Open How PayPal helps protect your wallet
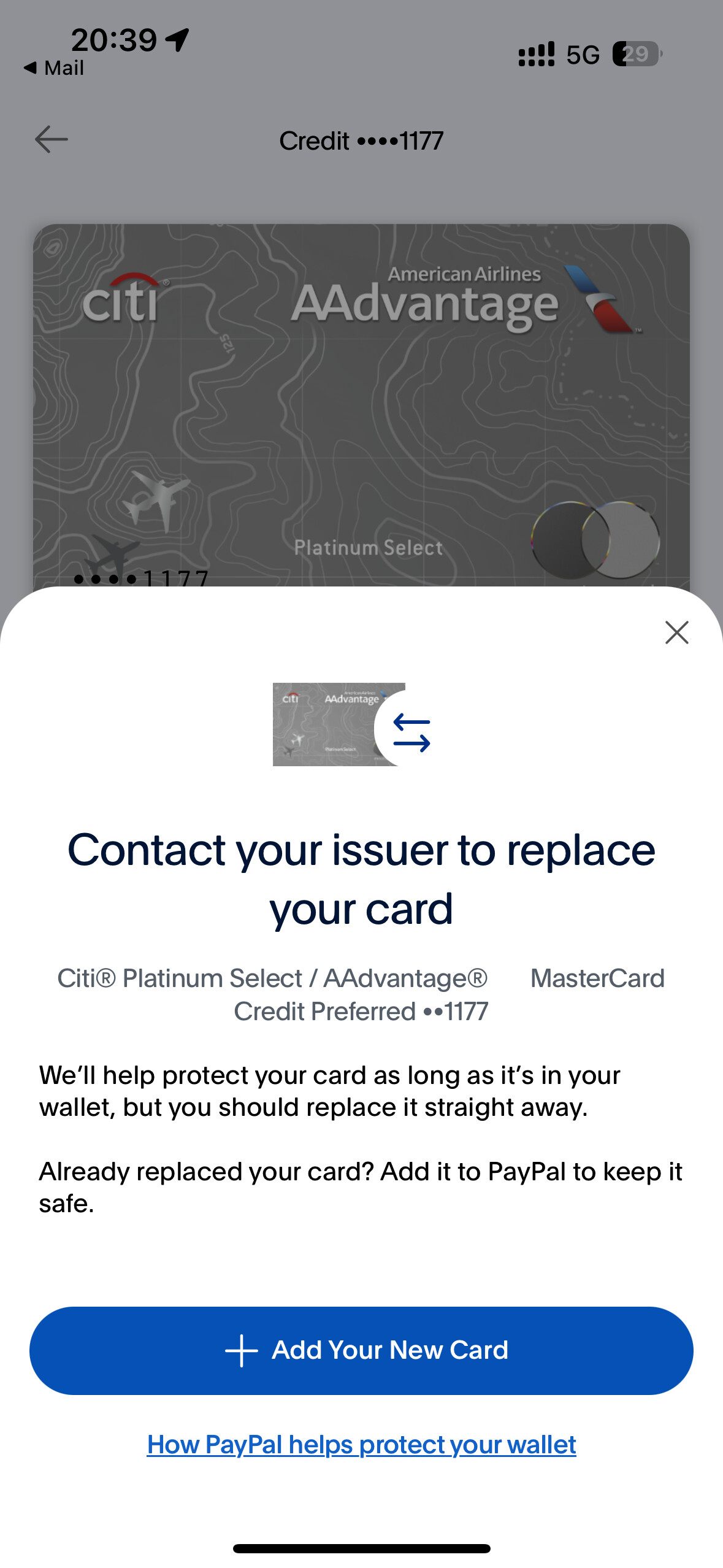The image size is (723, 1568). pos(361,1445)
